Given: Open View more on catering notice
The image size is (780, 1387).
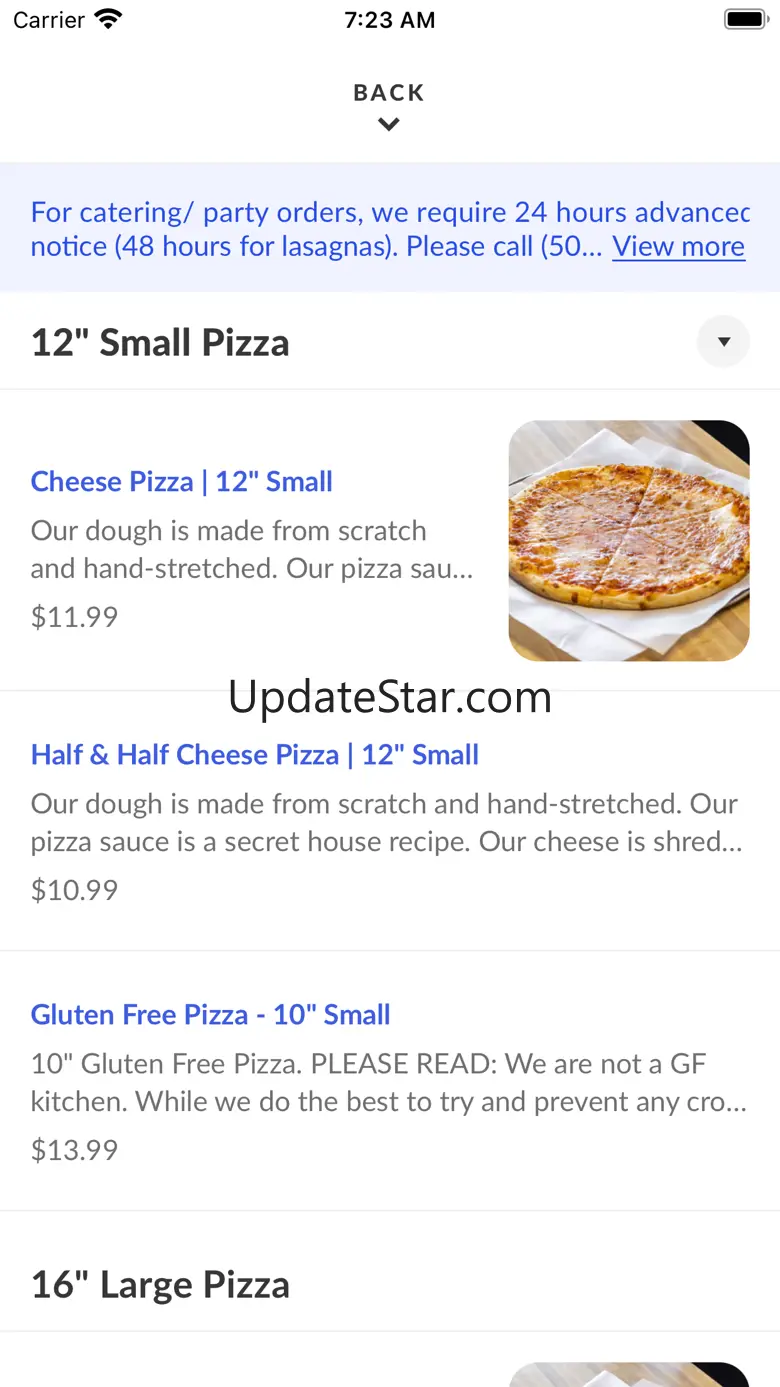Looking at the screenshot, I should pos(678,246).
